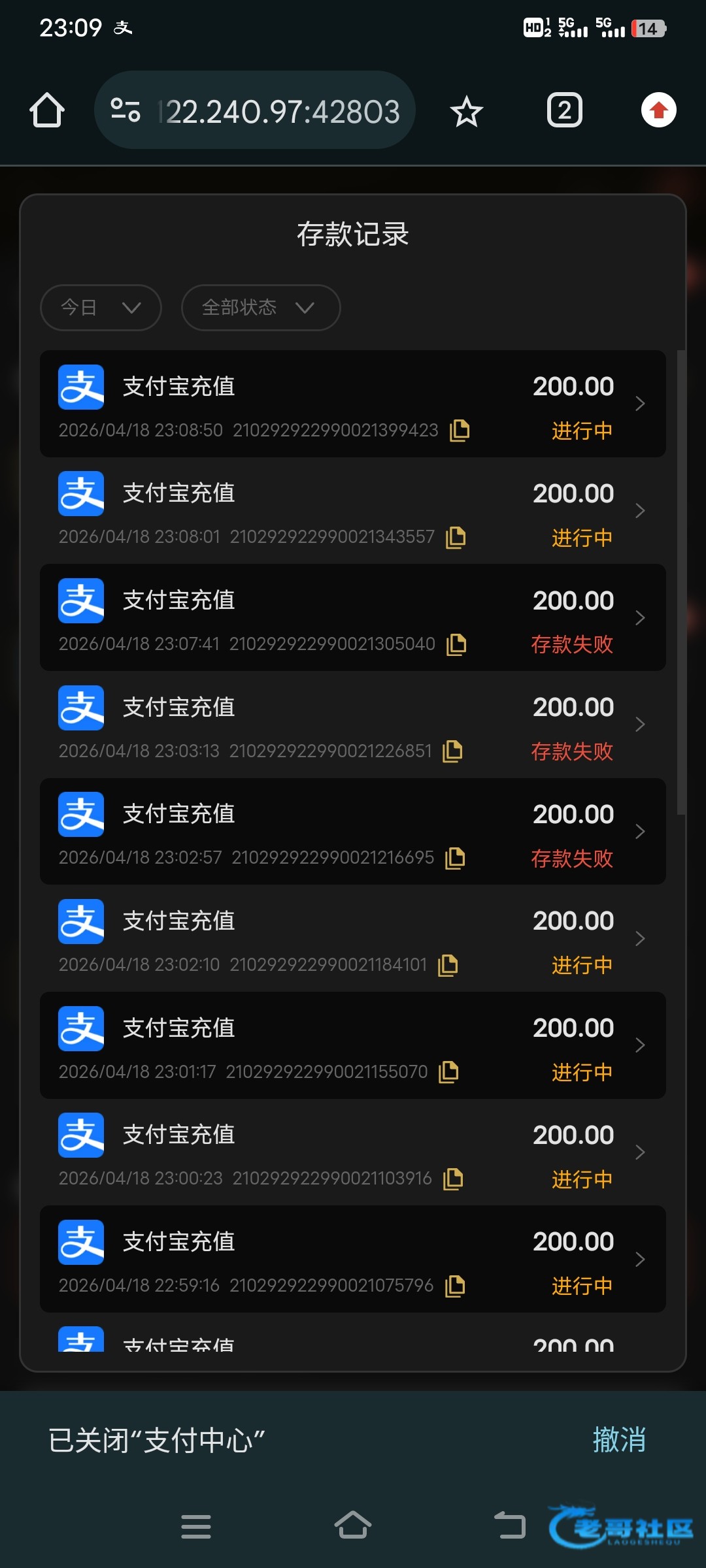The width and height of the screenshot is (706, 1568).
Task: Go back with the system back button
Action: pos(510,1526)
